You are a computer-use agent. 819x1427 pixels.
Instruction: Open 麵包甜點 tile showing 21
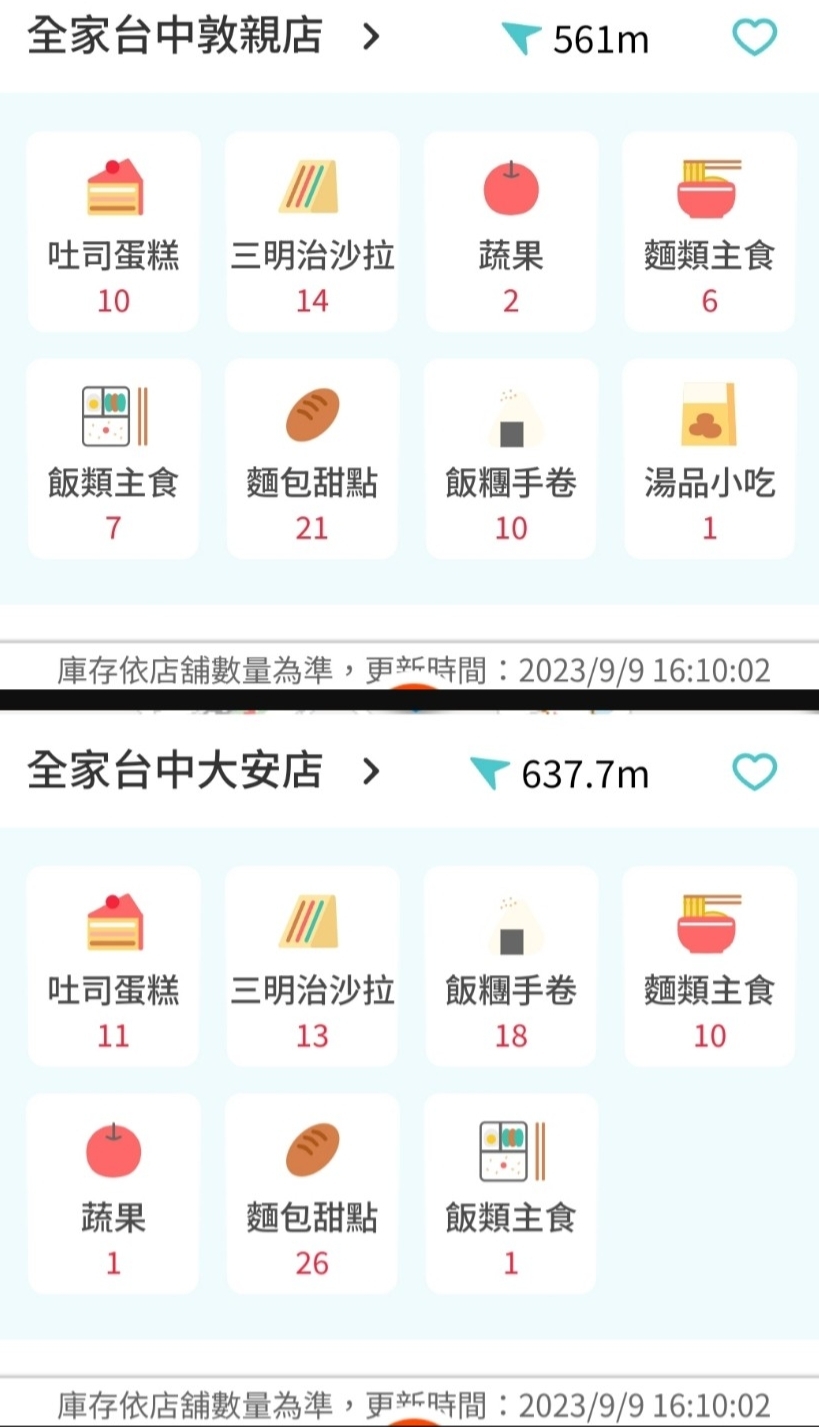pyautogui.click(x=312, y=459)
